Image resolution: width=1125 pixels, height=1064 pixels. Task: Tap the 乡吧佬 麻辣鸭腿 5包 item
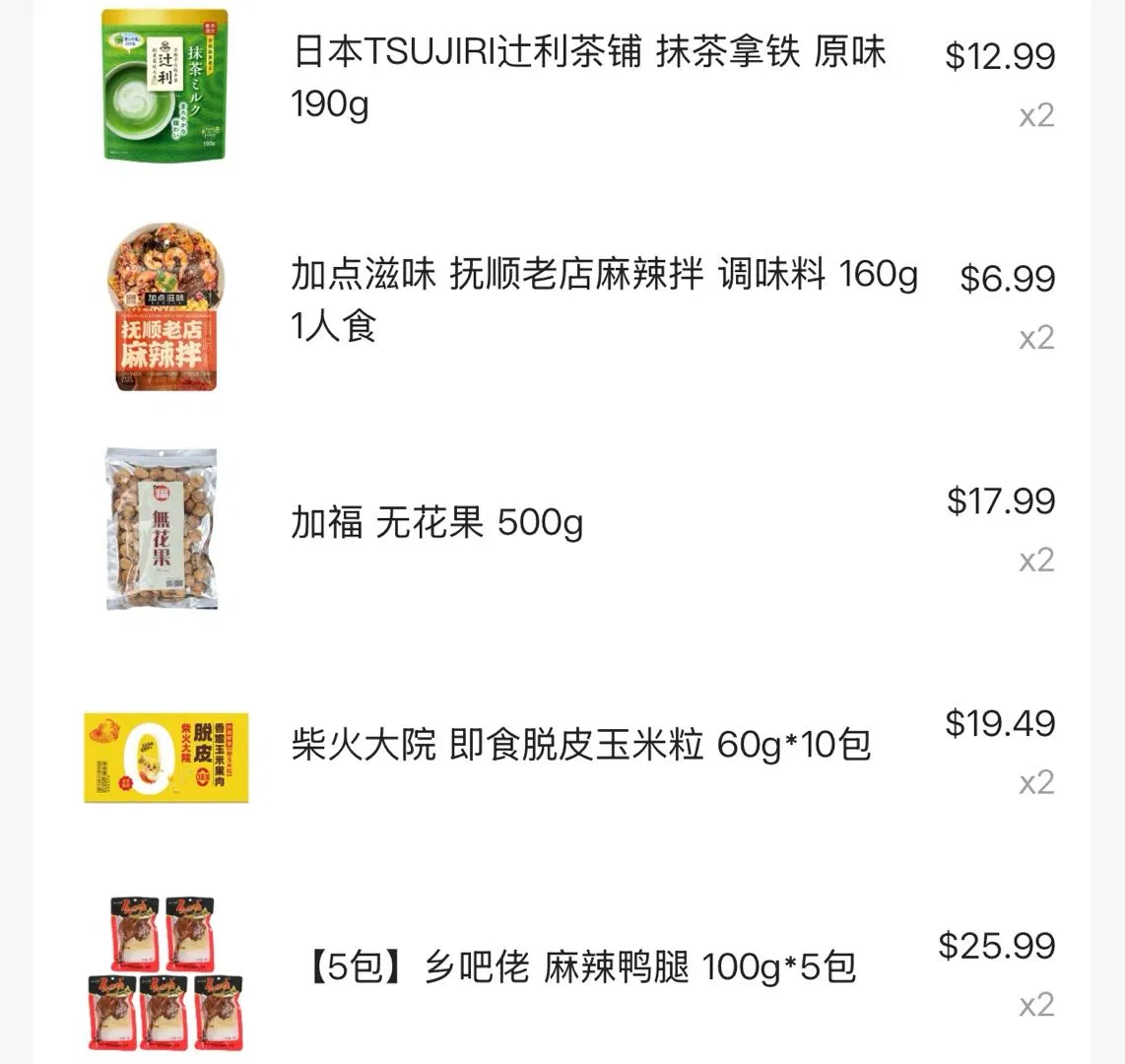[581, 967]
